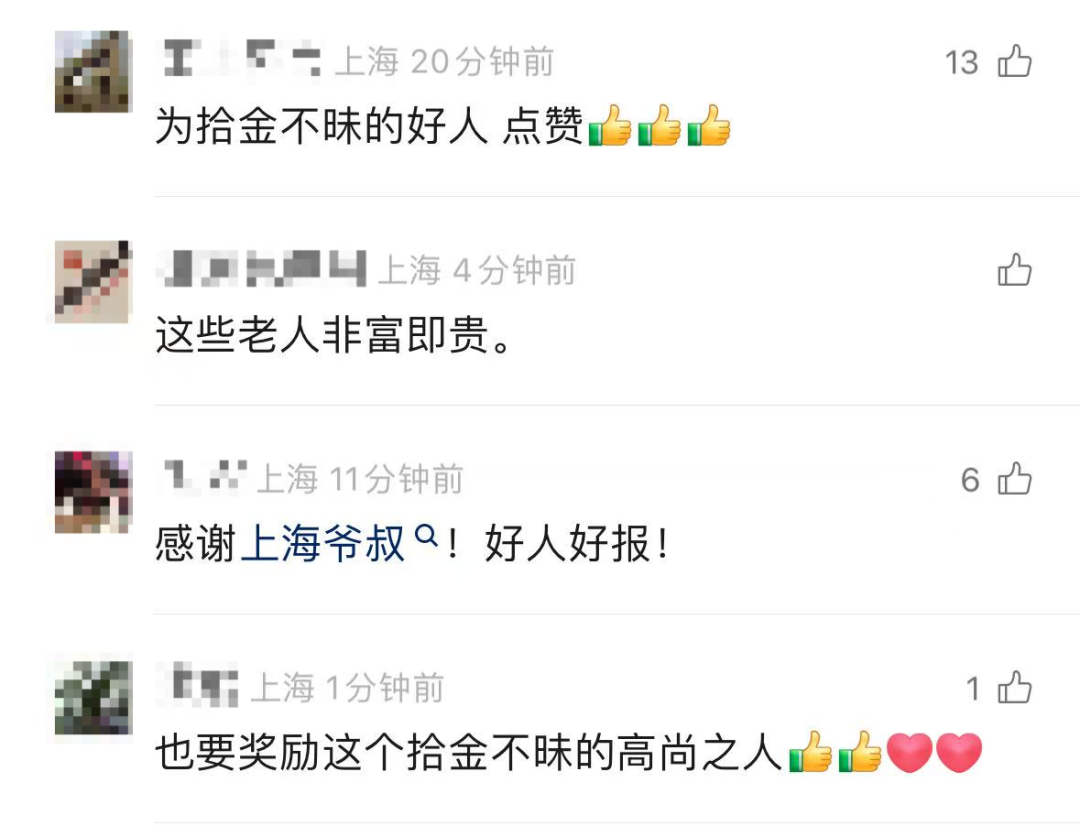The image size is (1080, 826).
Task: Like the comment 为拾金不昧的好人 点赞
Action: pyautogui.click(x=1014, y=62)
